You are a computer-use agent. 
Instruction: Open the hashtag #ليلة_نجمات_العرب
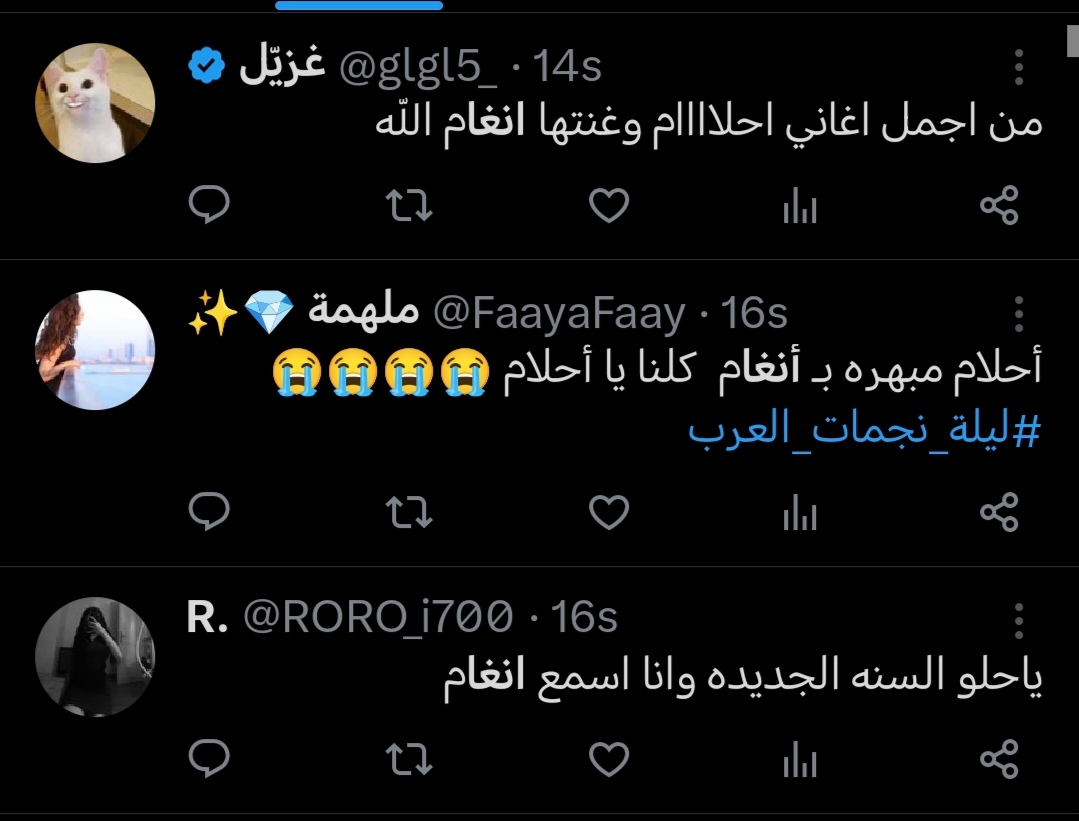(x=865, y=432)
